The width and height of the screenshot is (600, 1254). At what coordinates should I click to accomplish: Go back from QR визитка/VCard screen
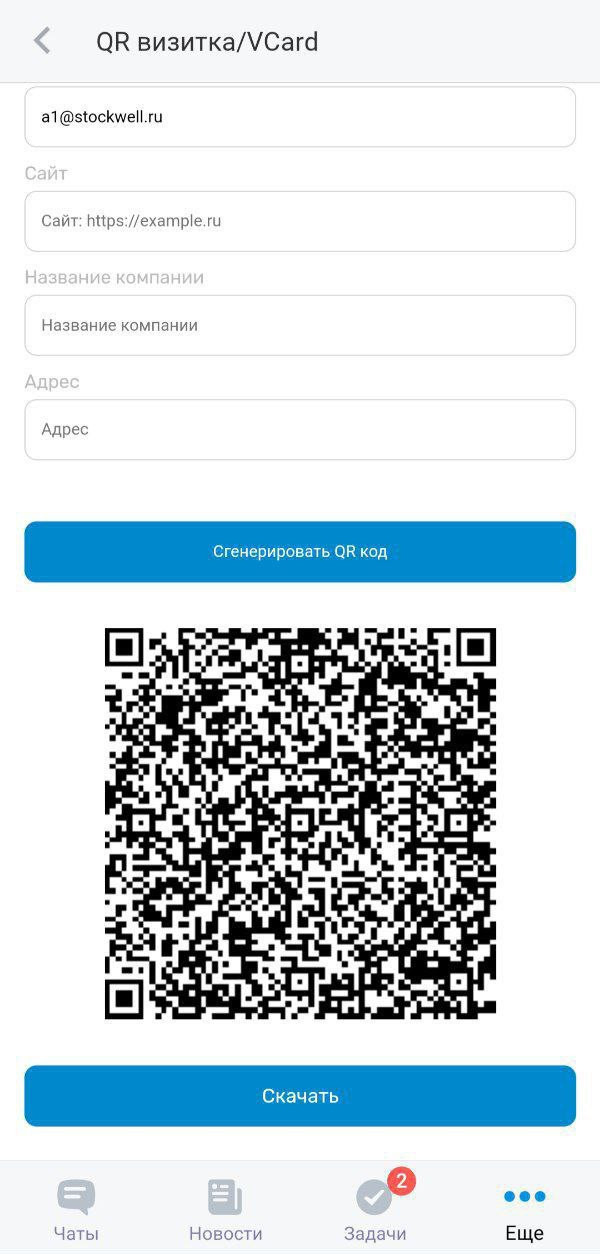[42, 41]
